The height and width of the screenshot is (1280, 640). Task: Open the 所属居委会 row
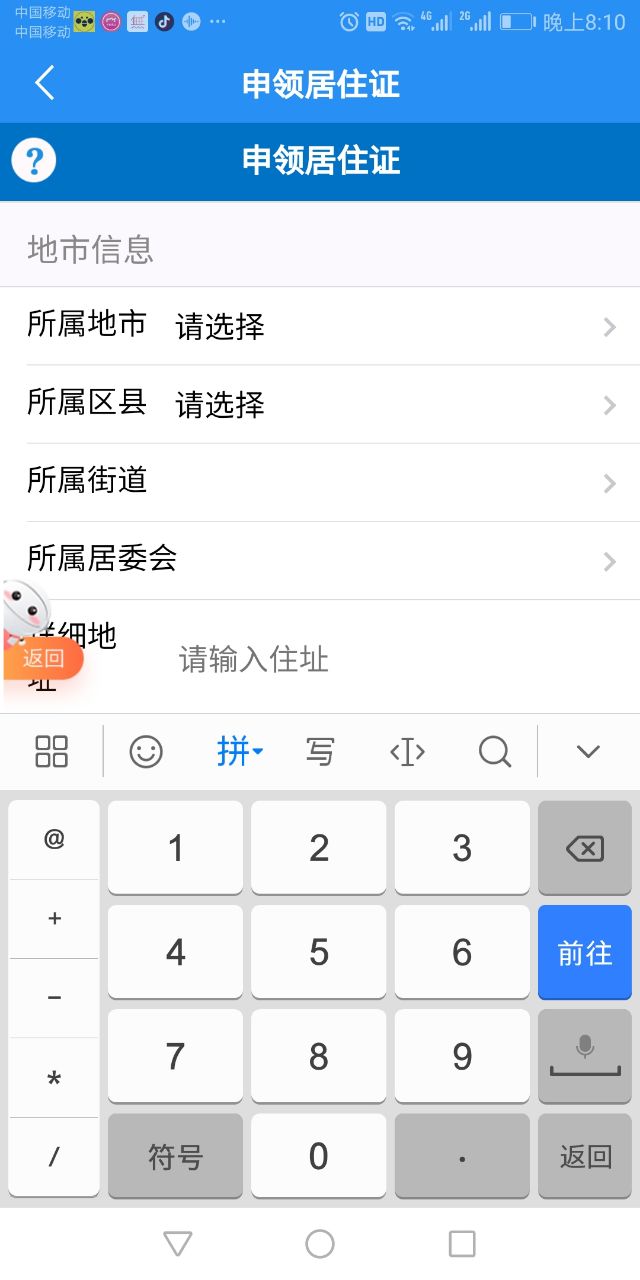pos(320,560)
